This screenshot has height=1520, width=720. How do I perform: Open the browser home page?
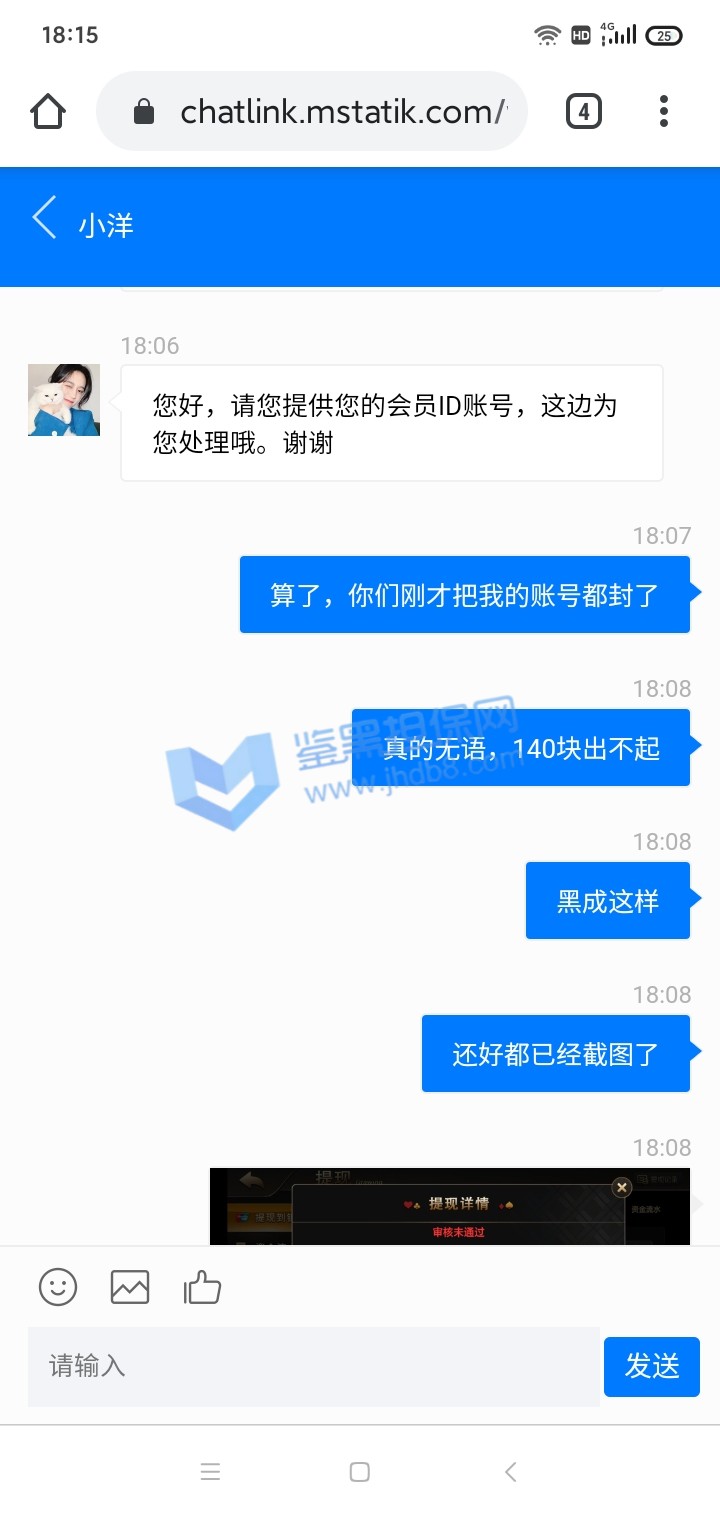[48, 112]
